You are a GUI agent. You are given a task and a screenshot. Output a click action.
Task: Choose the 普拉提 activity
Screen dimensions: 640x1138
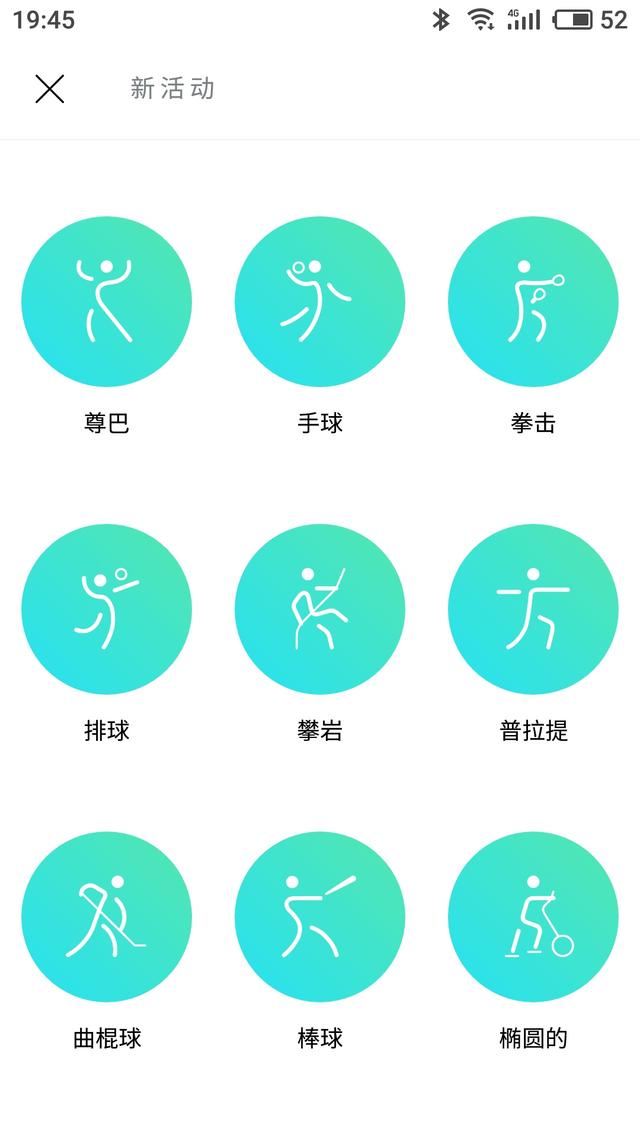click(x=533, y=609)
